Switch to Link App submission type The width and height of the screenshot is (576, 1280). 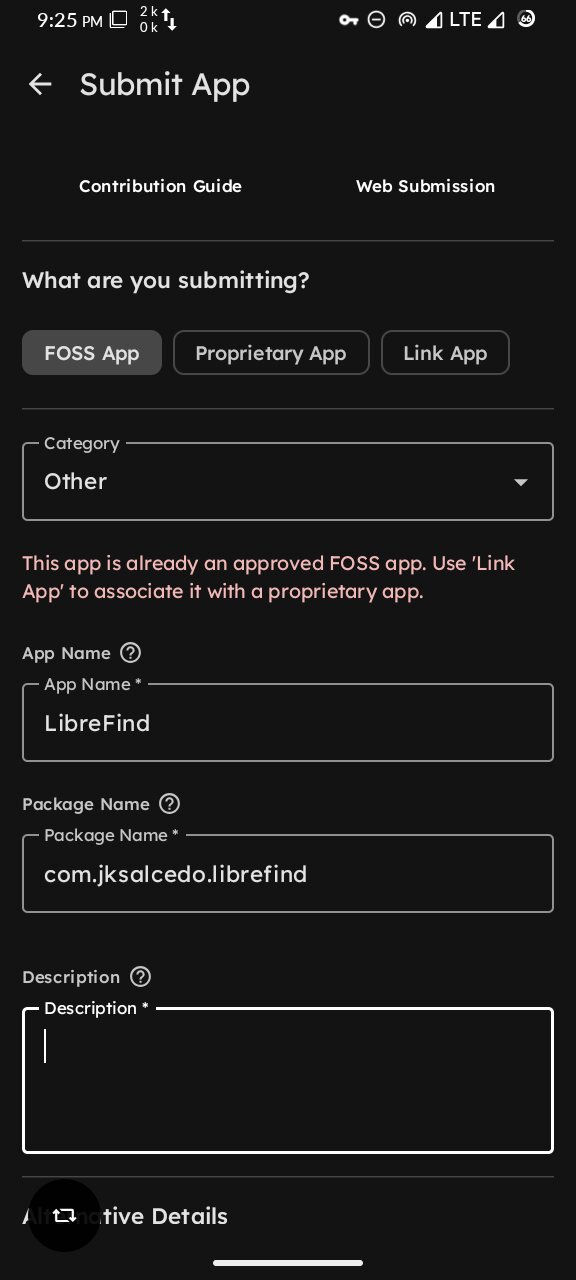[445, 353]
